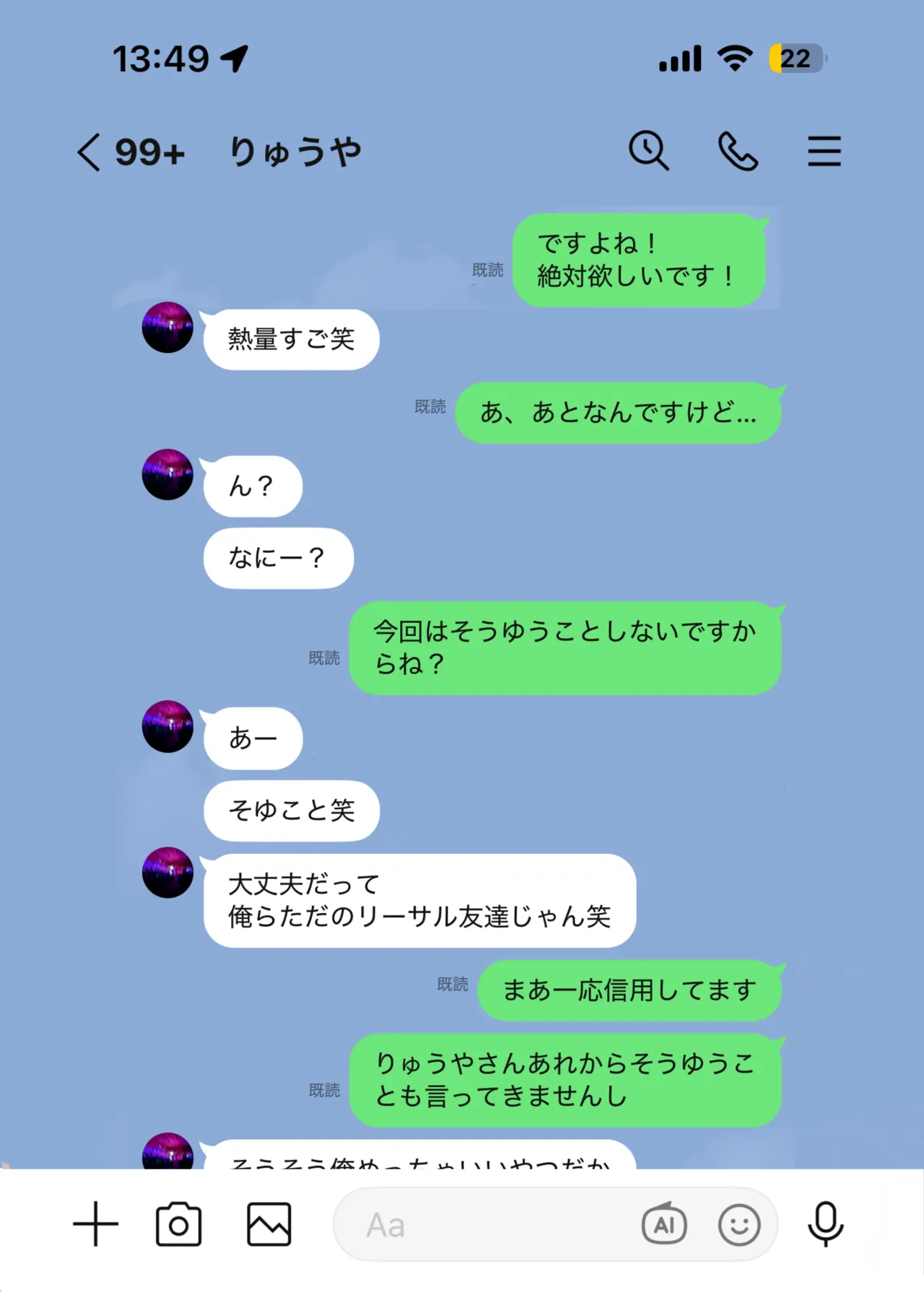The image size is (924, 1292).
Task: Tap the message bubble saying なにー？
Action: 276,556
